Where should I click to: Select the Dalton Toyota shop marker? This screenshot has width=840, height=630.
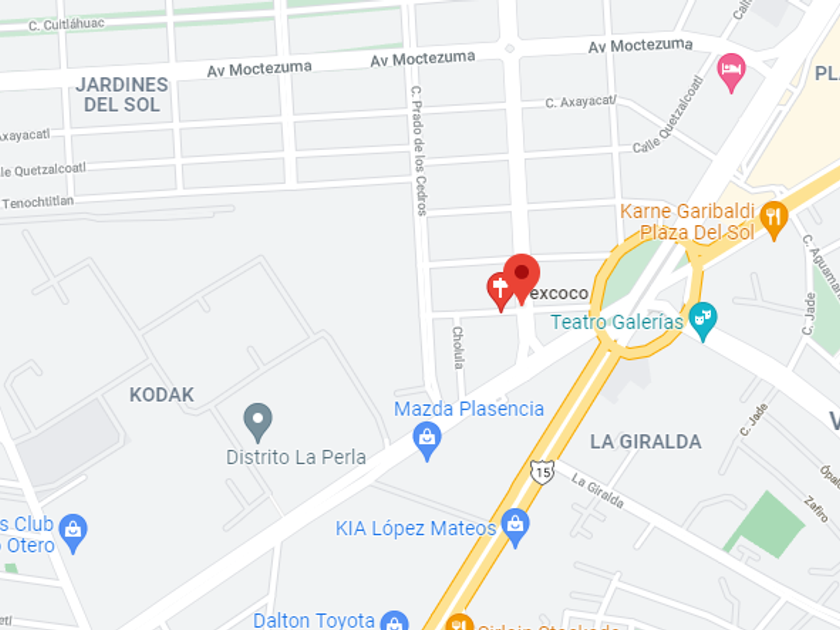394,621
